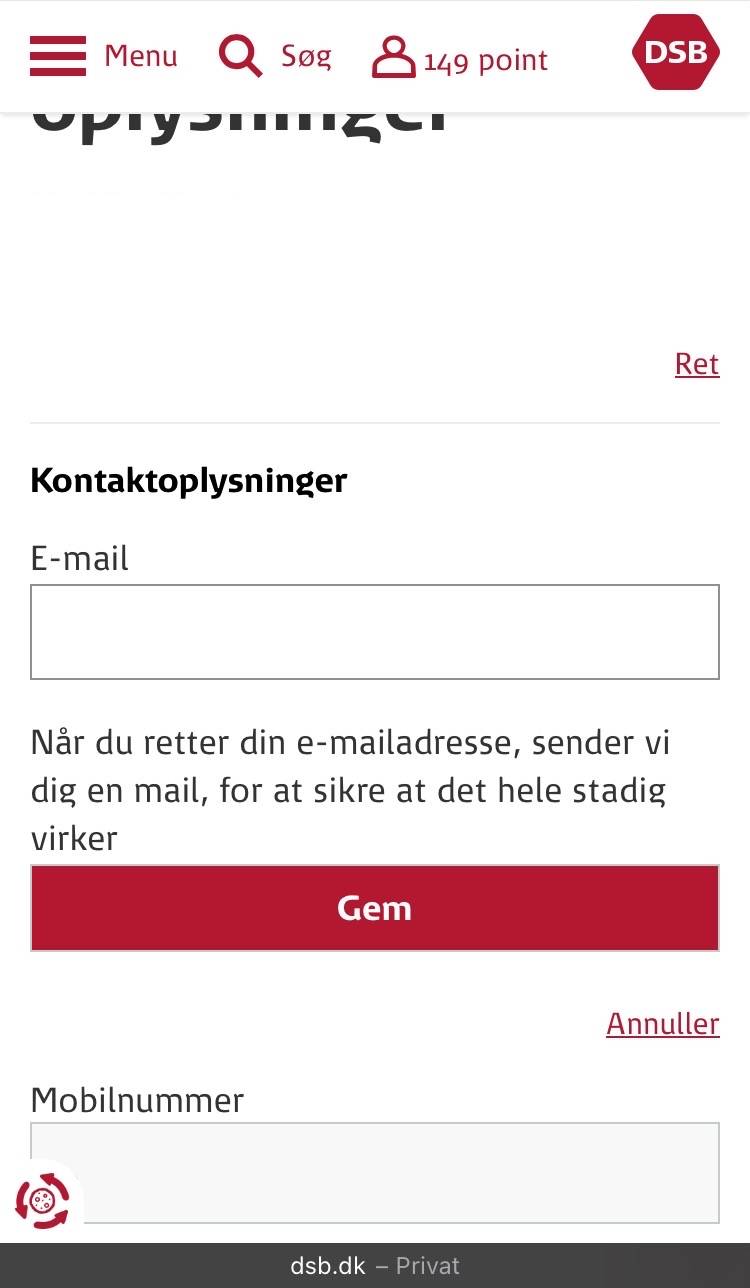The height and width of the screenshot is (1288, 750).
Task: Cancel editing via Annuller link
Action: pyautogui.click(x=662, y=1024)
